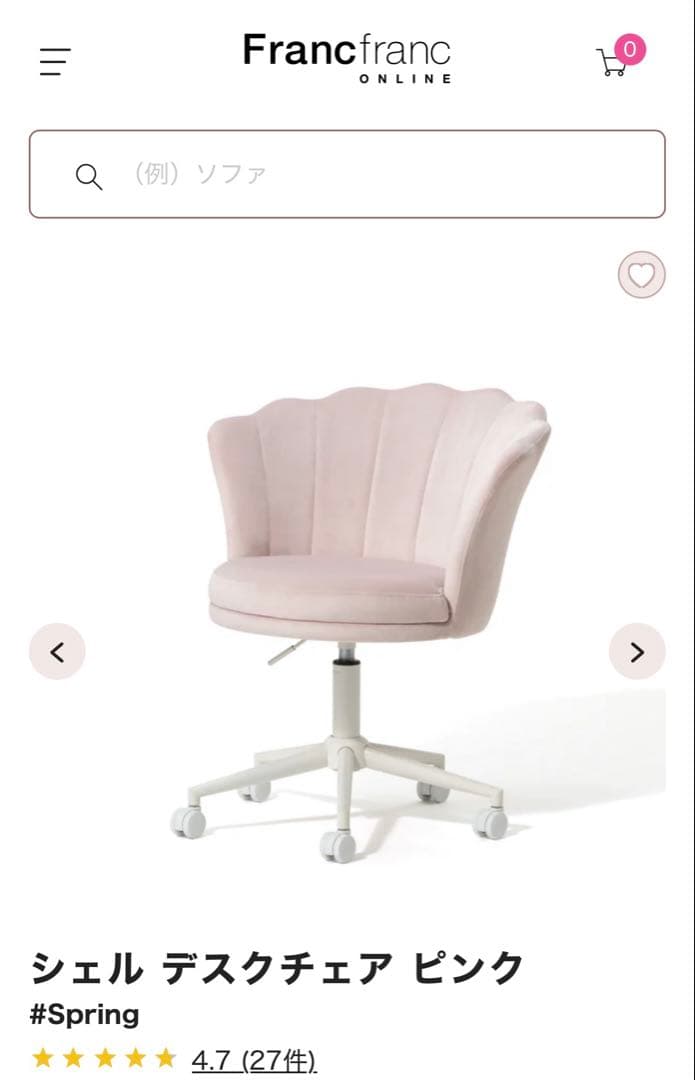The height and width of the screenshot is (1080, 695).
Task: Add the chair to favorites
Action: (x=641, y=275)
